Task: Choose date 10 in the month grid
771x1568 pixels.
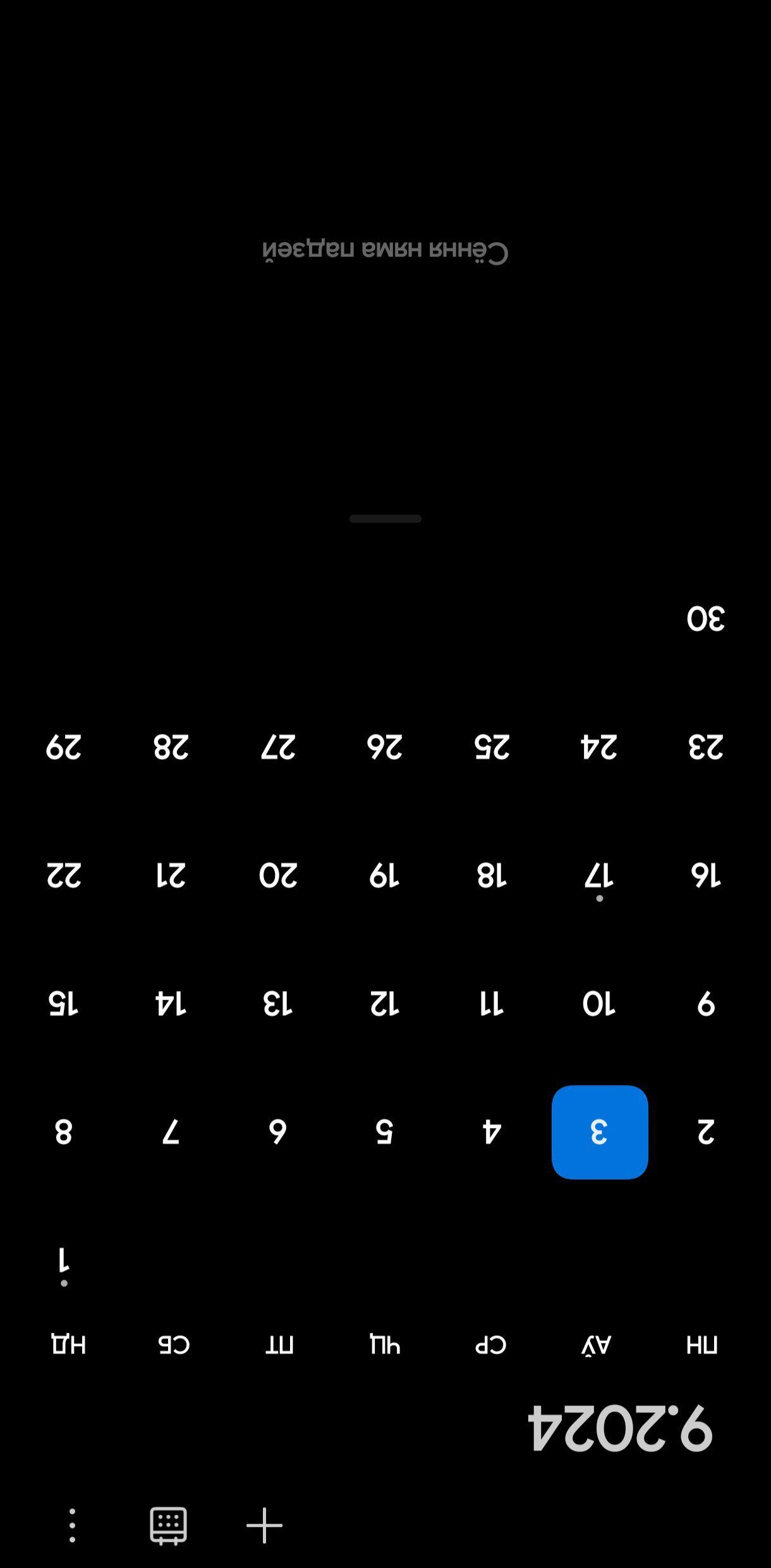Action: click(599, 1004)
